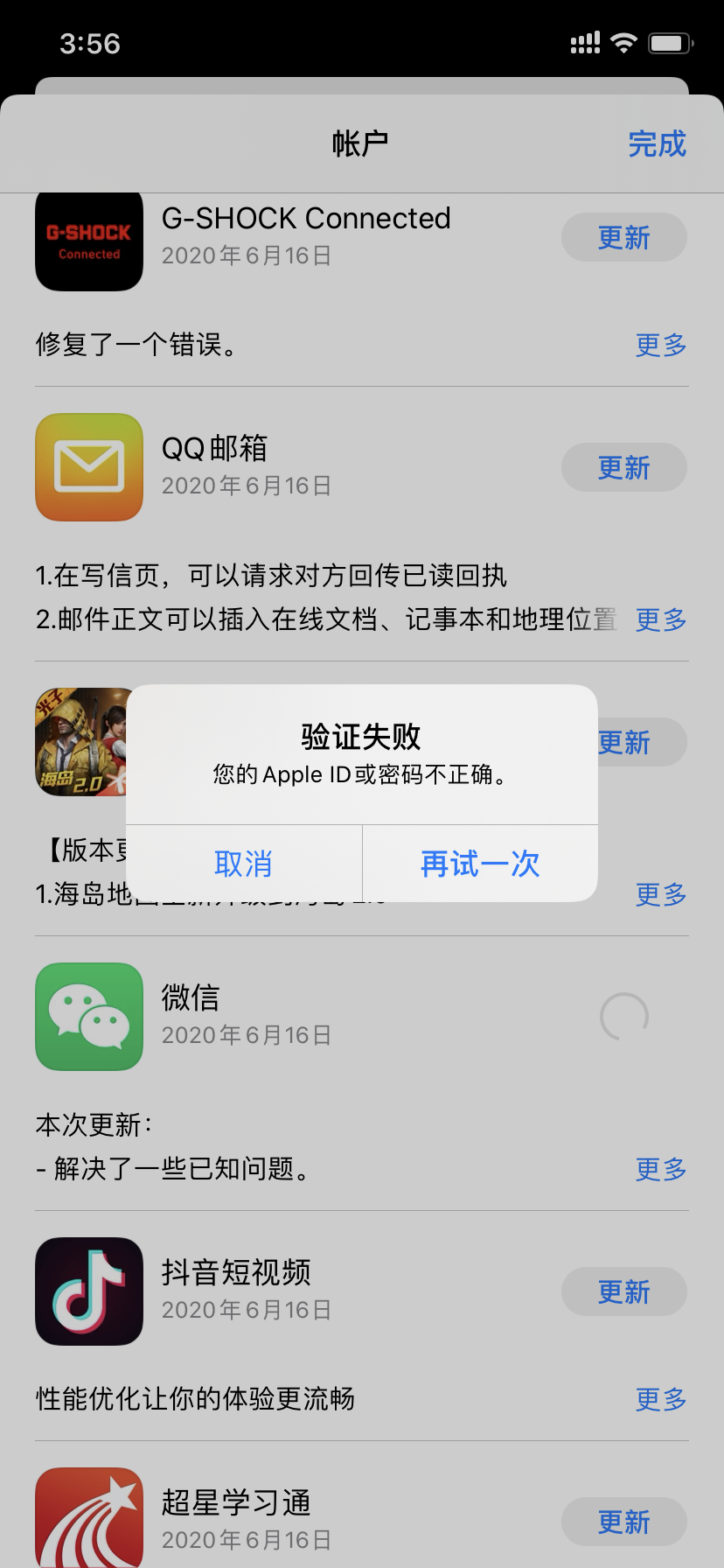This screenshot has width=724, height=1568.
Task: Update G-SHOCK Connected with 更新 button
Action: [x=623, y=237]
